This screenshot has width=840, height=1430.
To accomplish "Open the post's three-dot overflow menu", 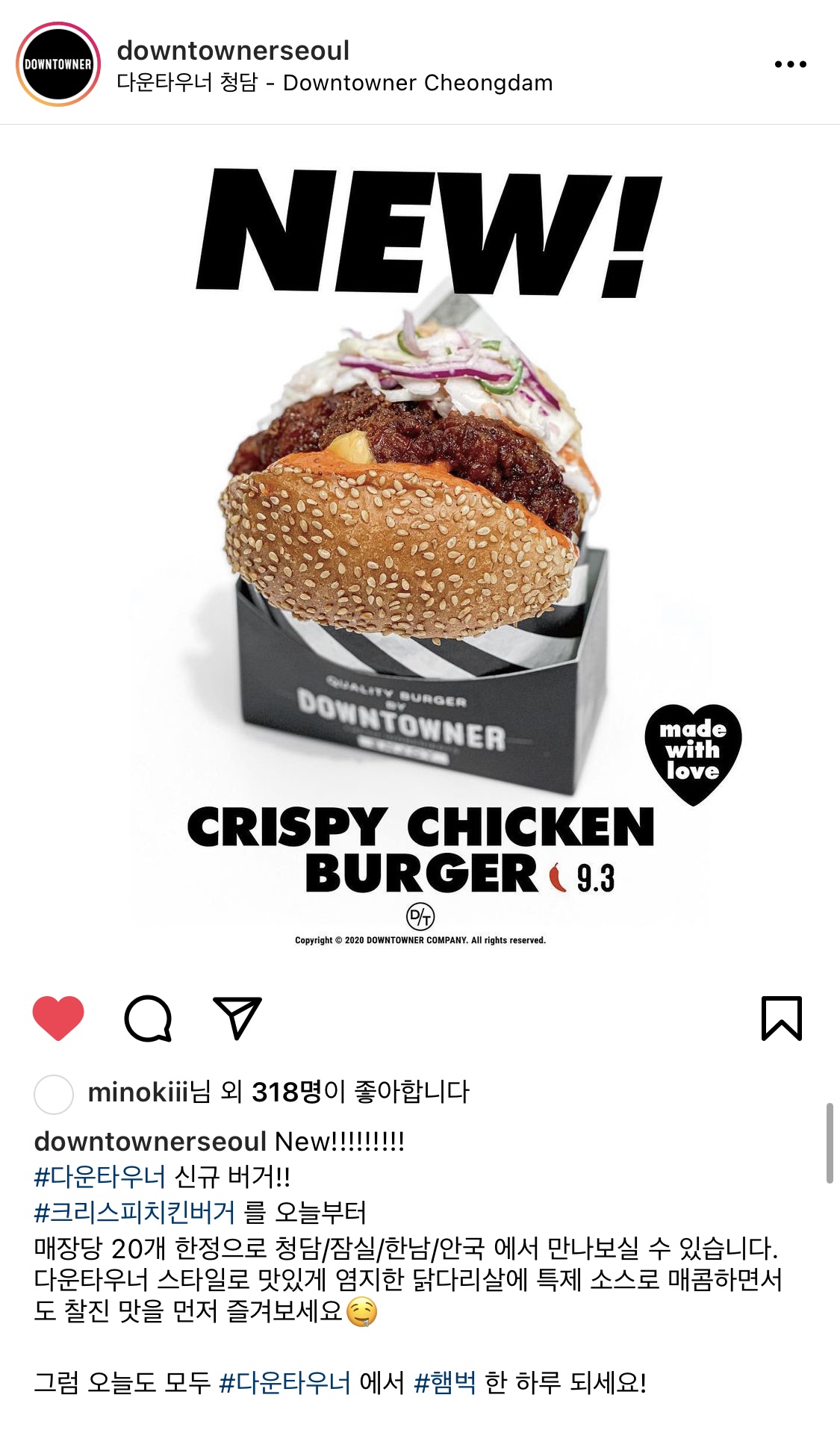I will 790,64.
